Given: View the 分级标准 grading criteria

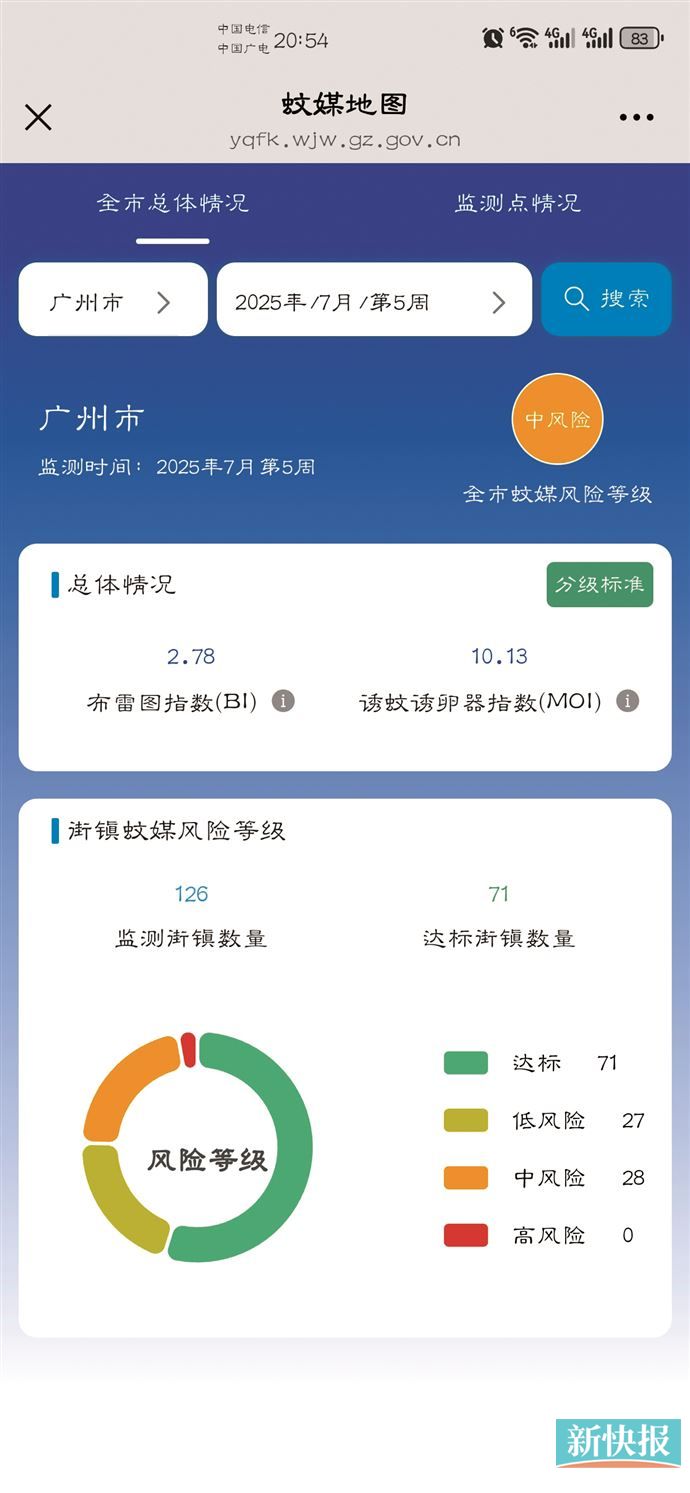Looking at the screenshot, I should pos(599,585).
